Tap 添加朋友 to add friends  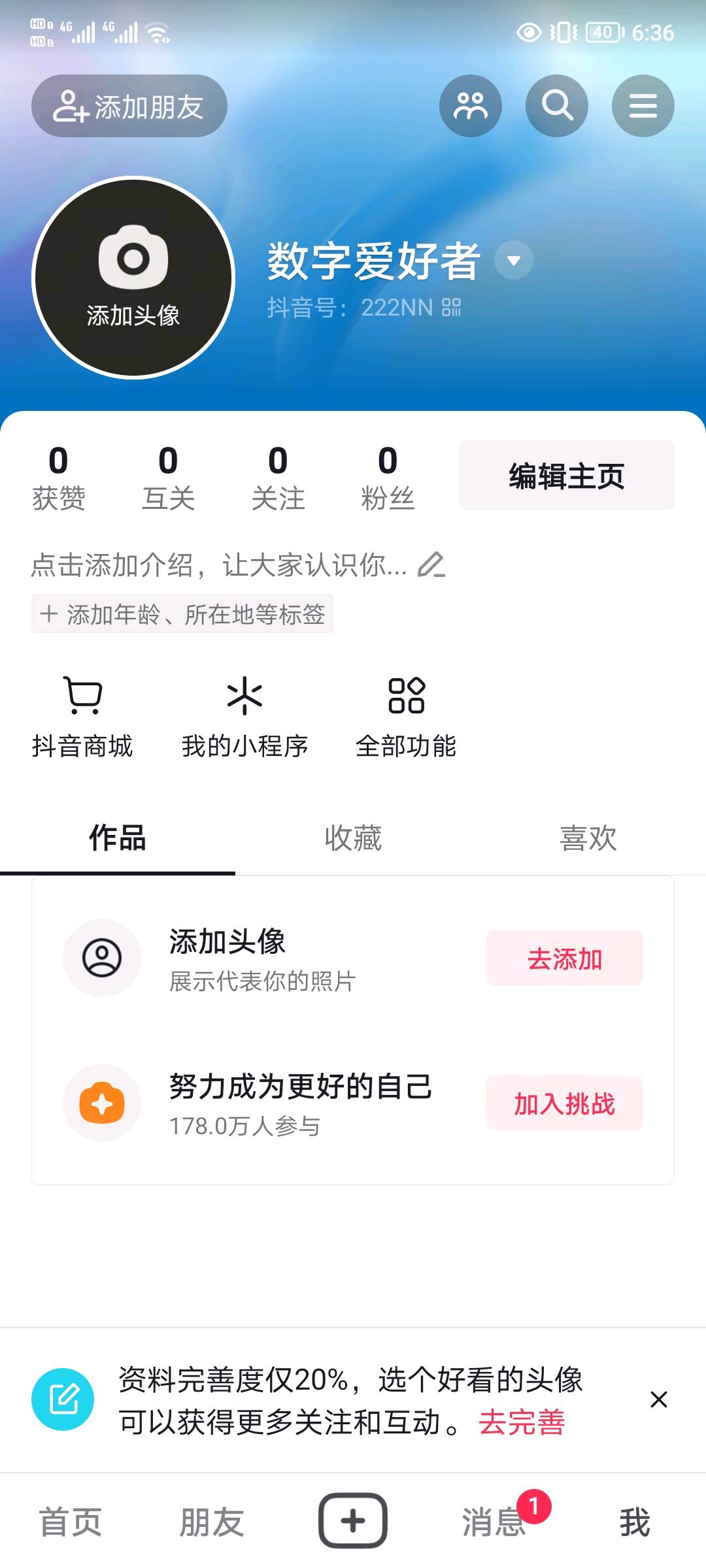pyautogui.click(x=129, y=106)
